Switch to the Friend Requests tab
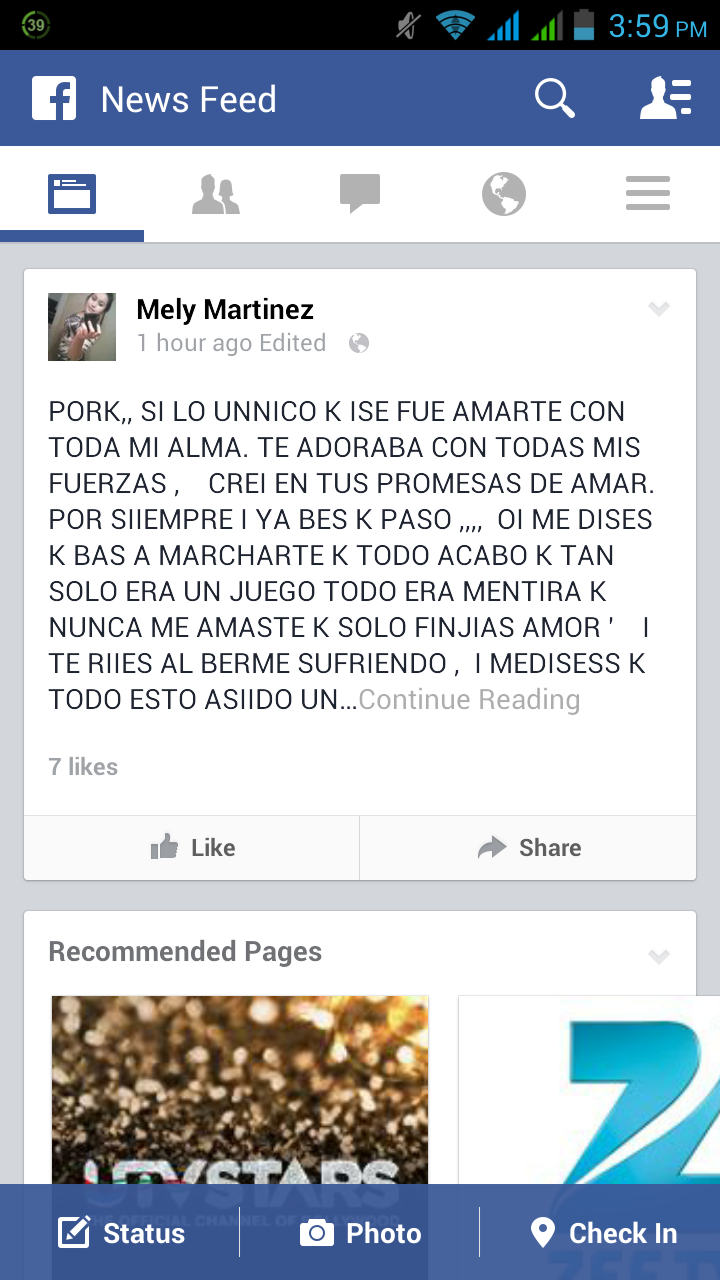The height and width of the screenshot is (1280, 720). pyautogui.click(x=216, y=194)
